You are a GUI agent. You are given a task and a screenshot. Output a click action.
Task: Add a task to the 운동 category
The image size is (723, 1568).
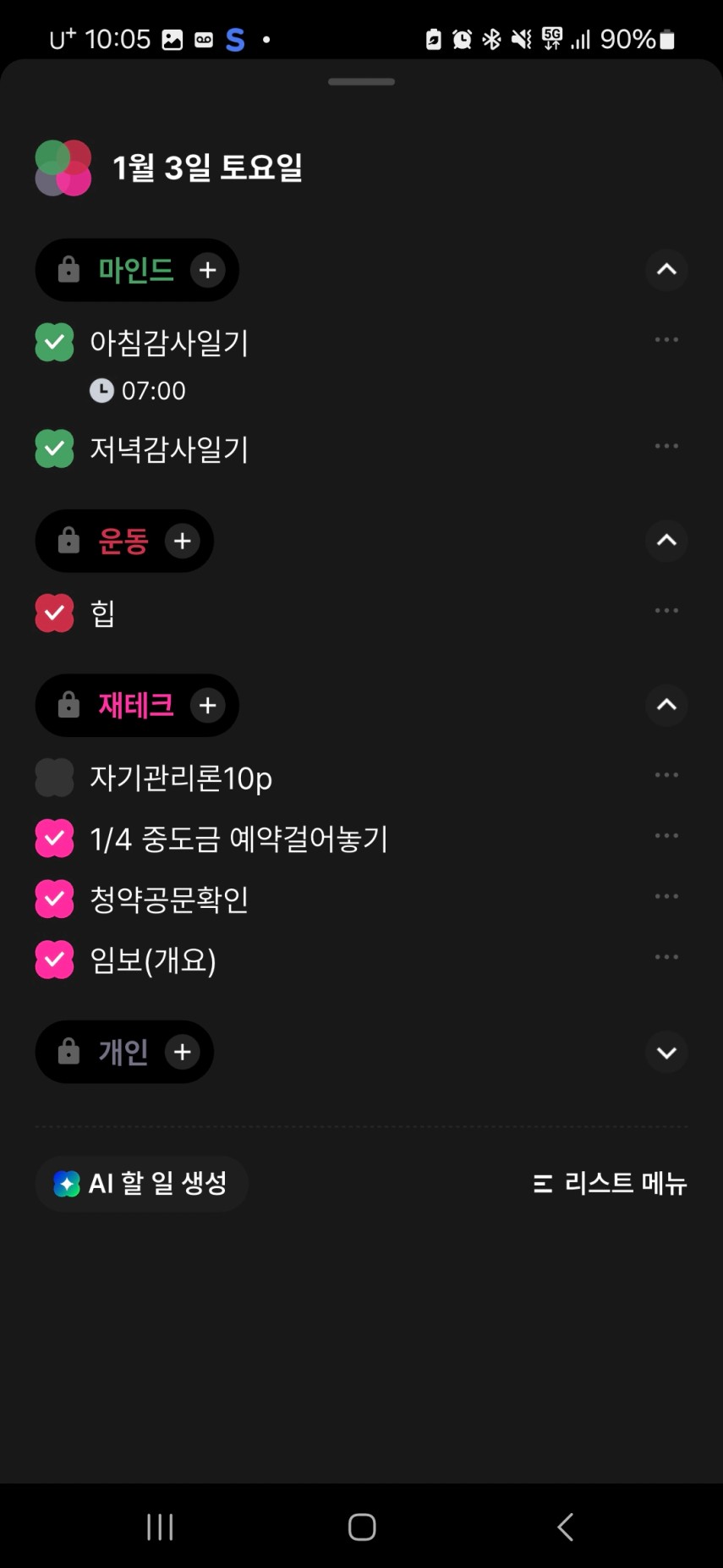click(182, 541)
